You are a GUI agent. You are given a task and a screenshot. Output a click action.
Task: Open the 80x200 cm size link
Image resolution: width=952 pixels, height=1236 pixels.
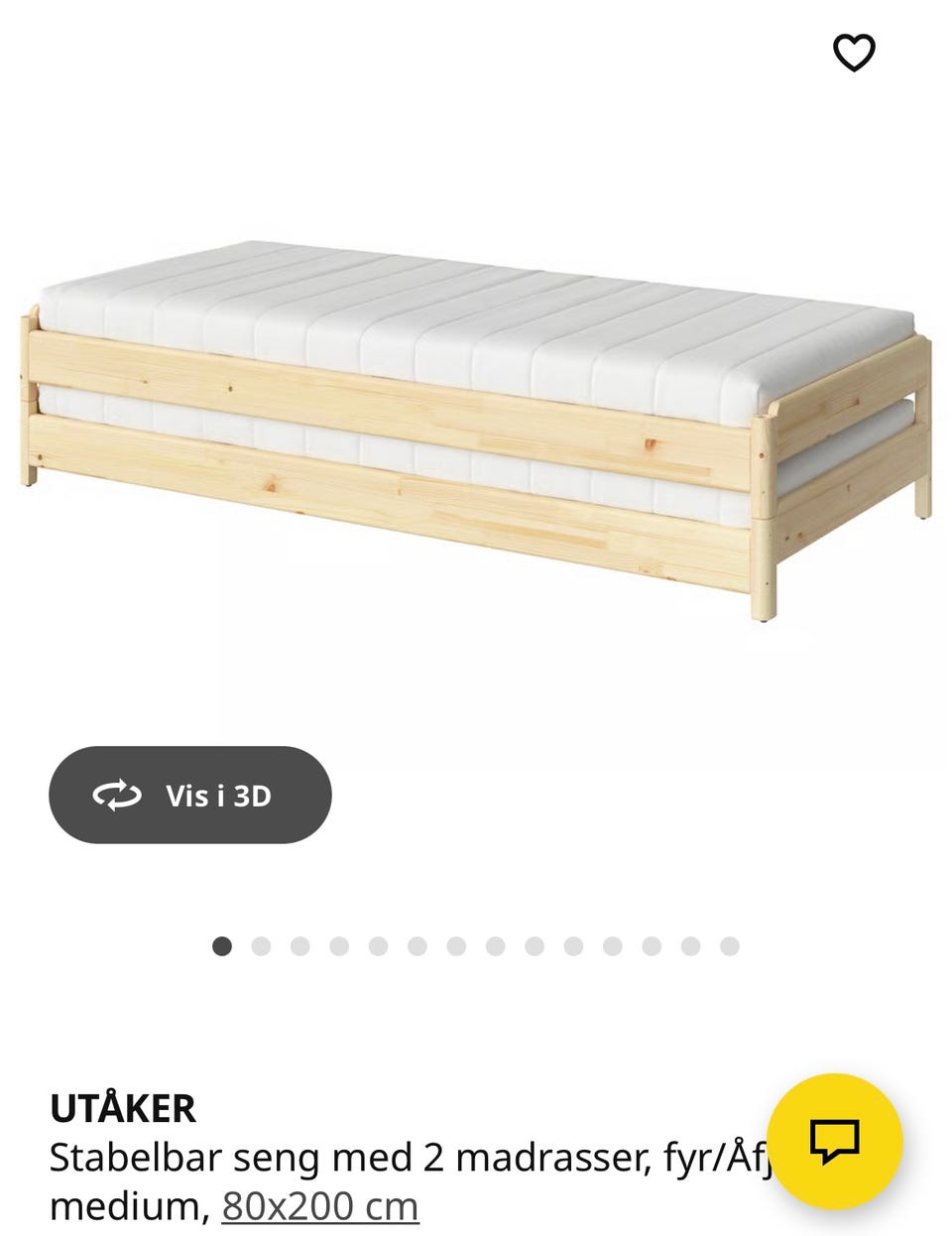(x=319, y=1206)
